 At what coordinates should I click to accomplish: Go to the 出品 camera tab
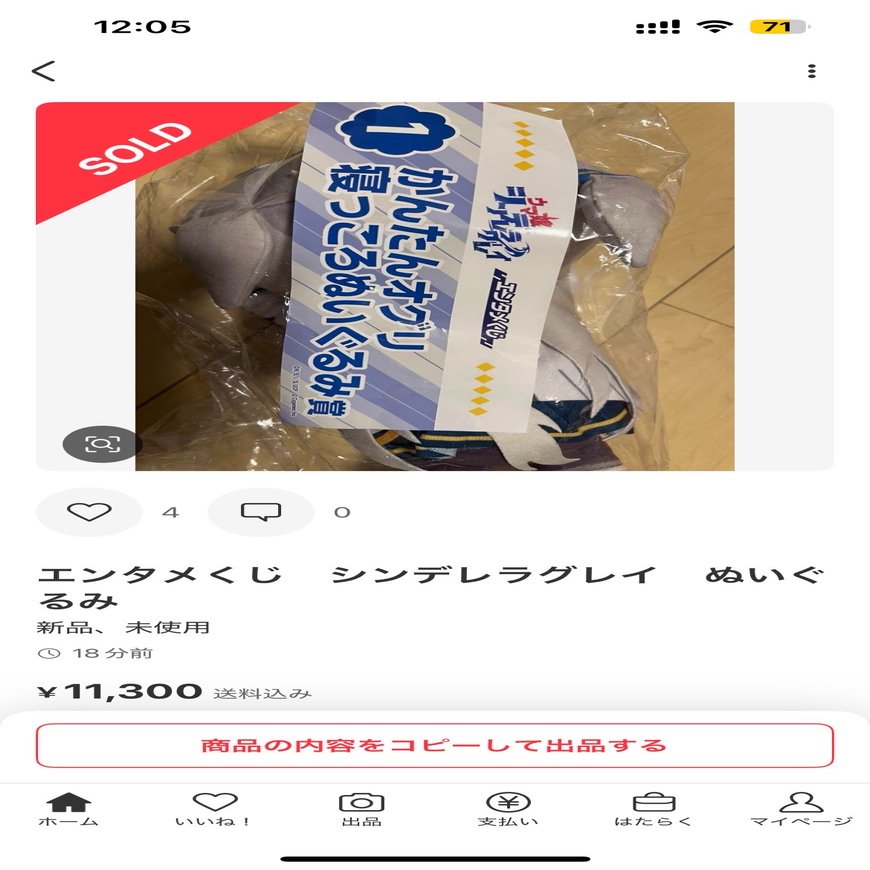[x=361, y=809]
